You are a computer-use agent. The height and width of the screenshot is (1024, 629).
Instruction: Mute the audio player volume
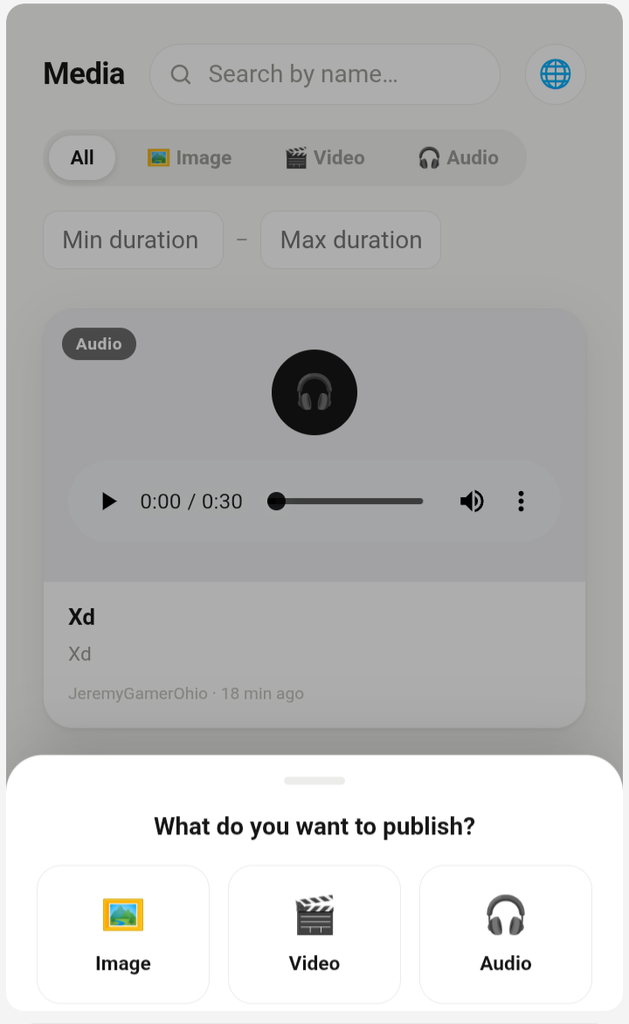click(x=472, y=501)
